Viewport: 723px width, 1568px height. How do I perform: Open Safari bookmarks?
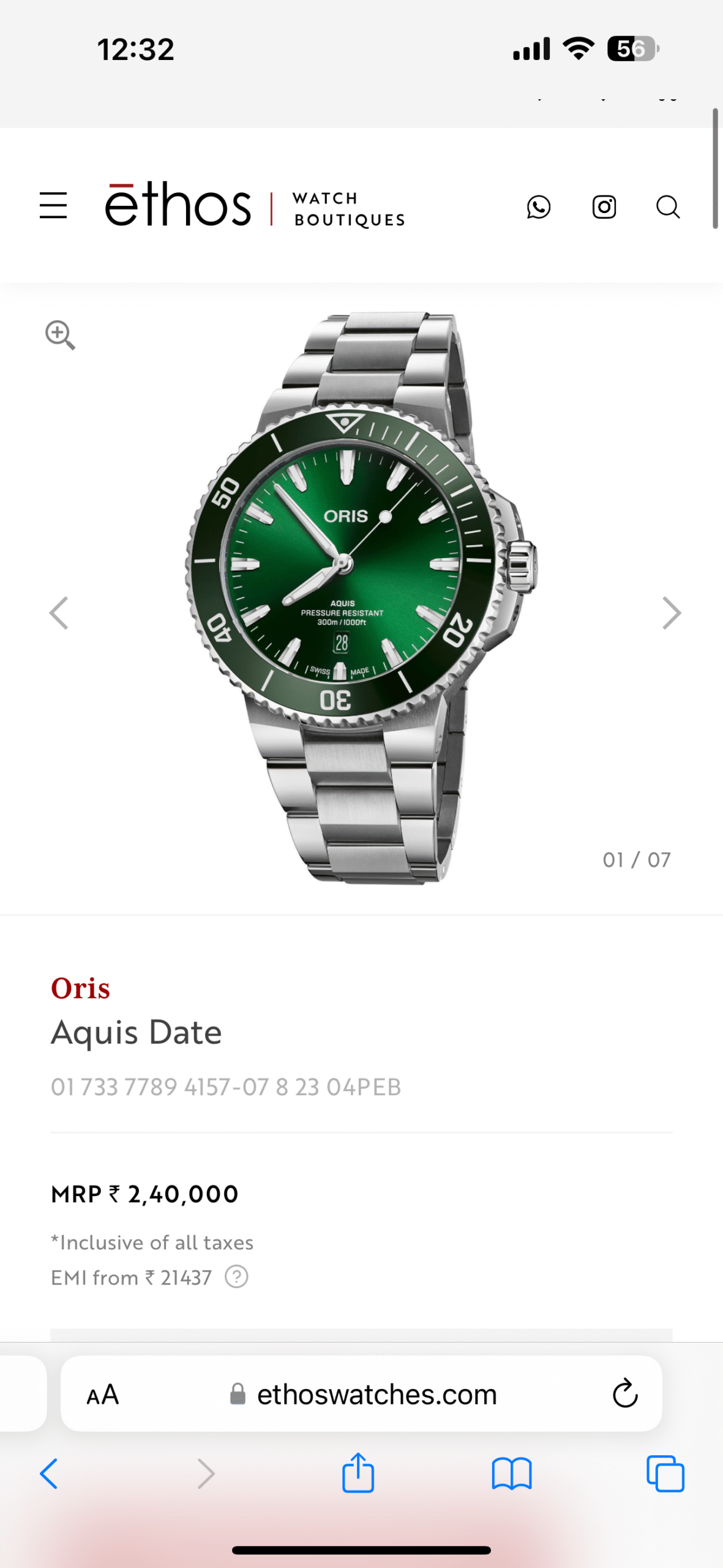(512, 1473)
